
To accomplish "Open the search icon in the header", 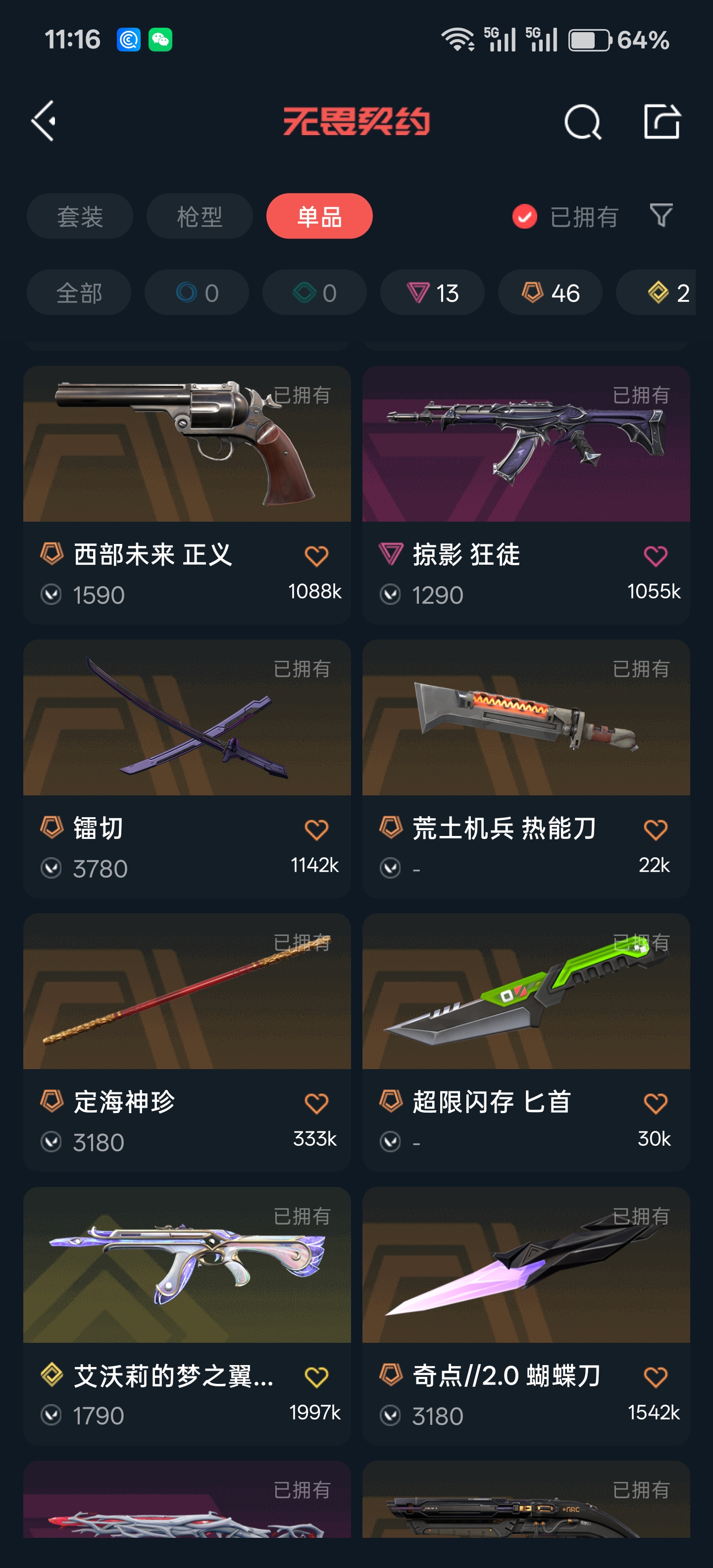I will point(583,122).
